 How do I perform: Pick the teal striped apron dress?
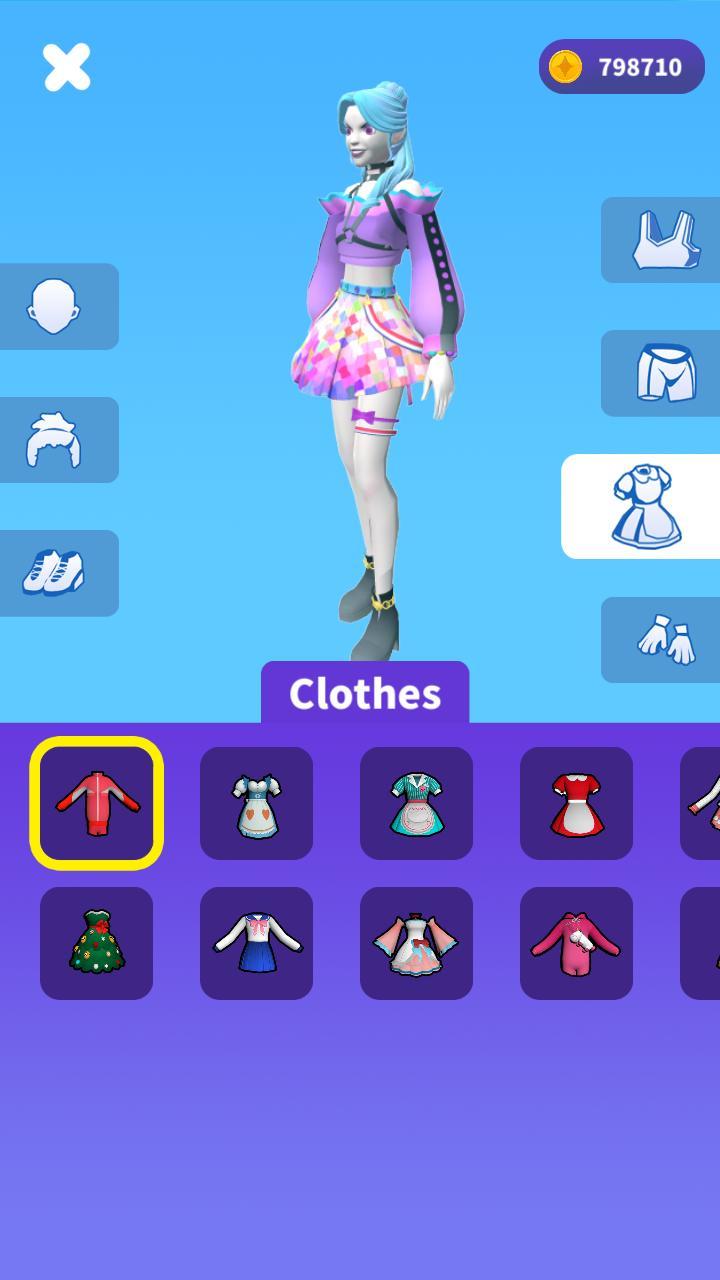[x=416, y=803]
